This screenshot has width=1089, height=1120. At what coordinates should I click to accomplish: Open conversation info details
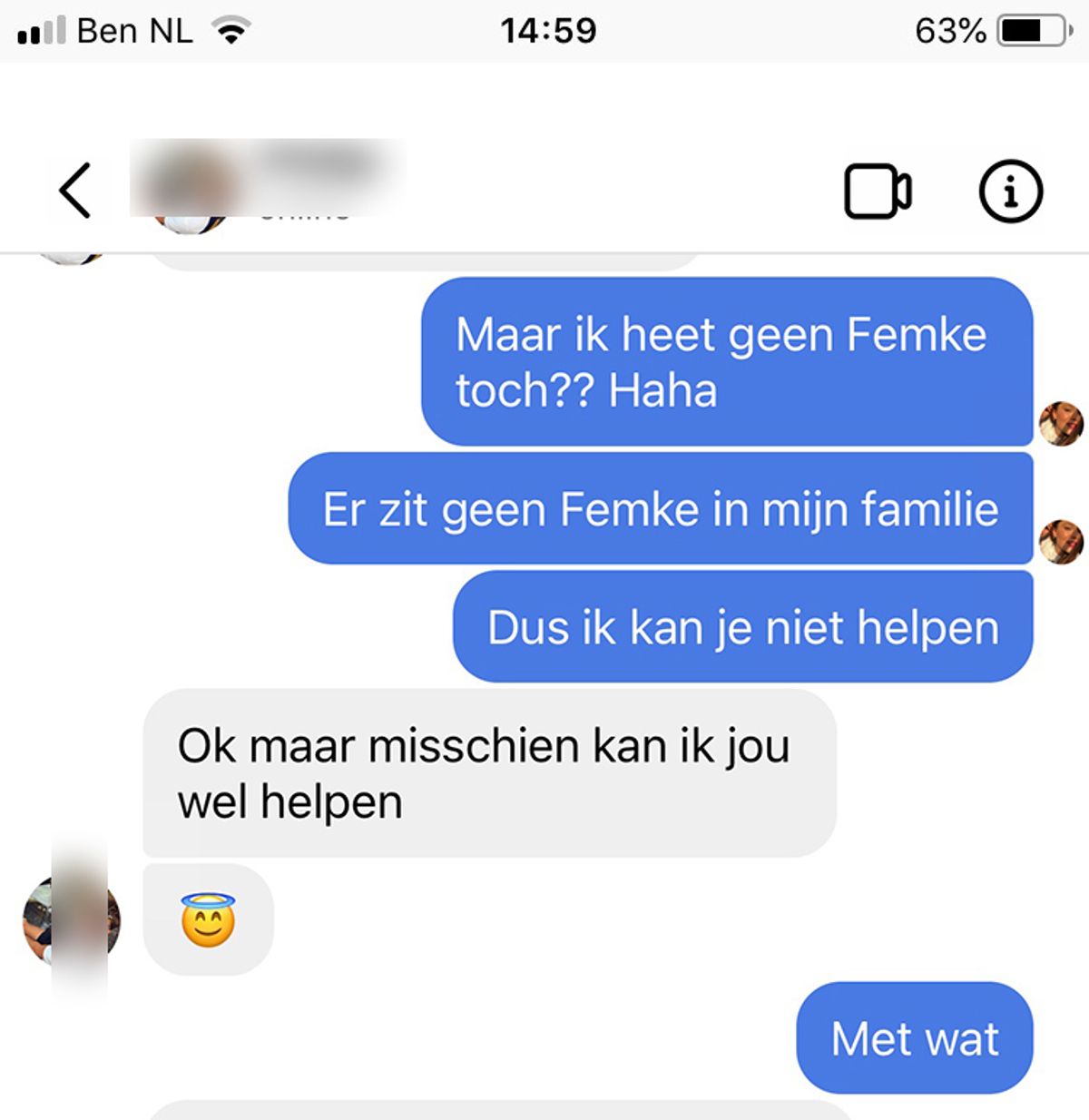(1010, 192)
